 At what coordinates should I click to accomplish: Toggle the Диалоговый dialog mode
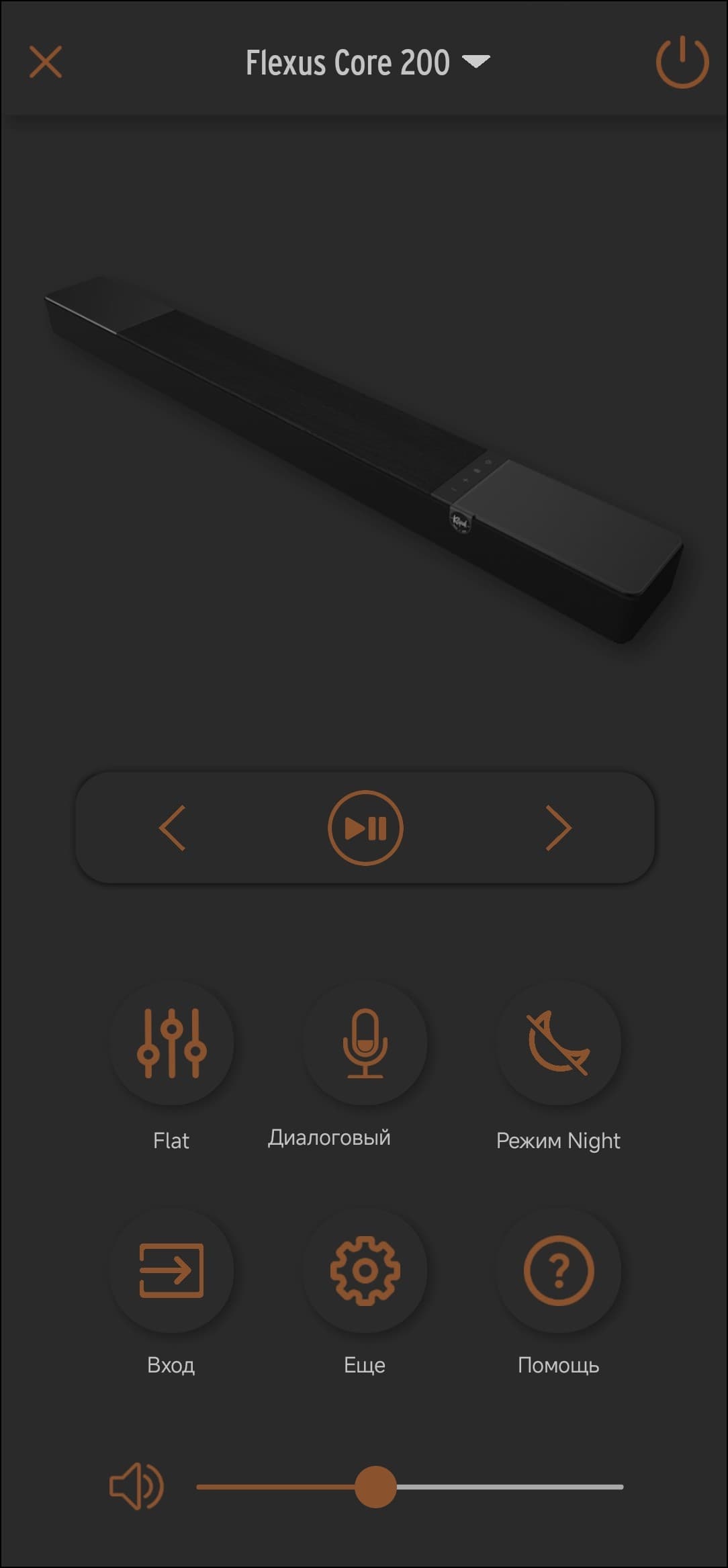[365, 1043]
